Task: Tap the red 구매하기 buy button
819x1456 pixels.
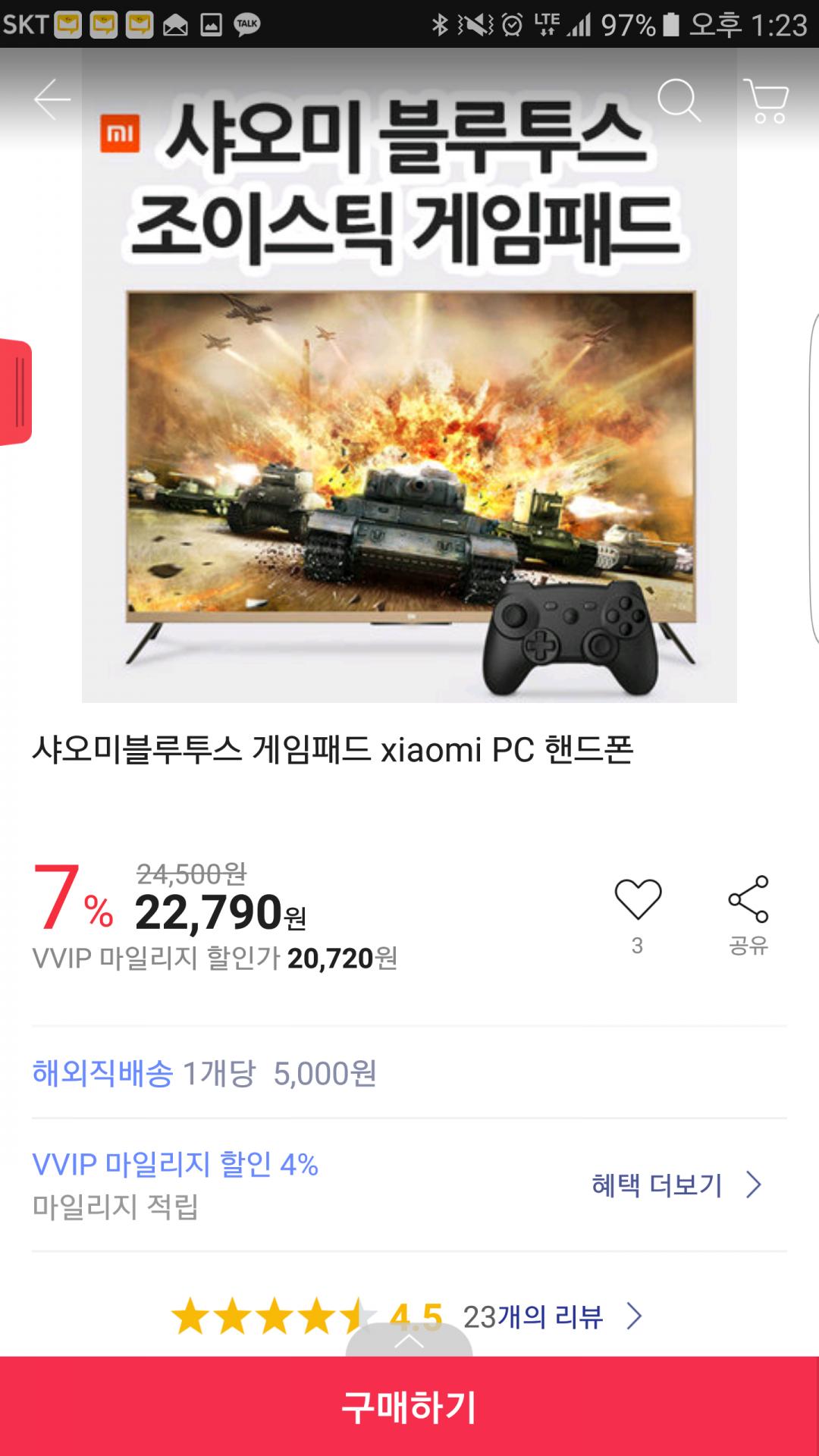Action: [x=409, y=1407]
